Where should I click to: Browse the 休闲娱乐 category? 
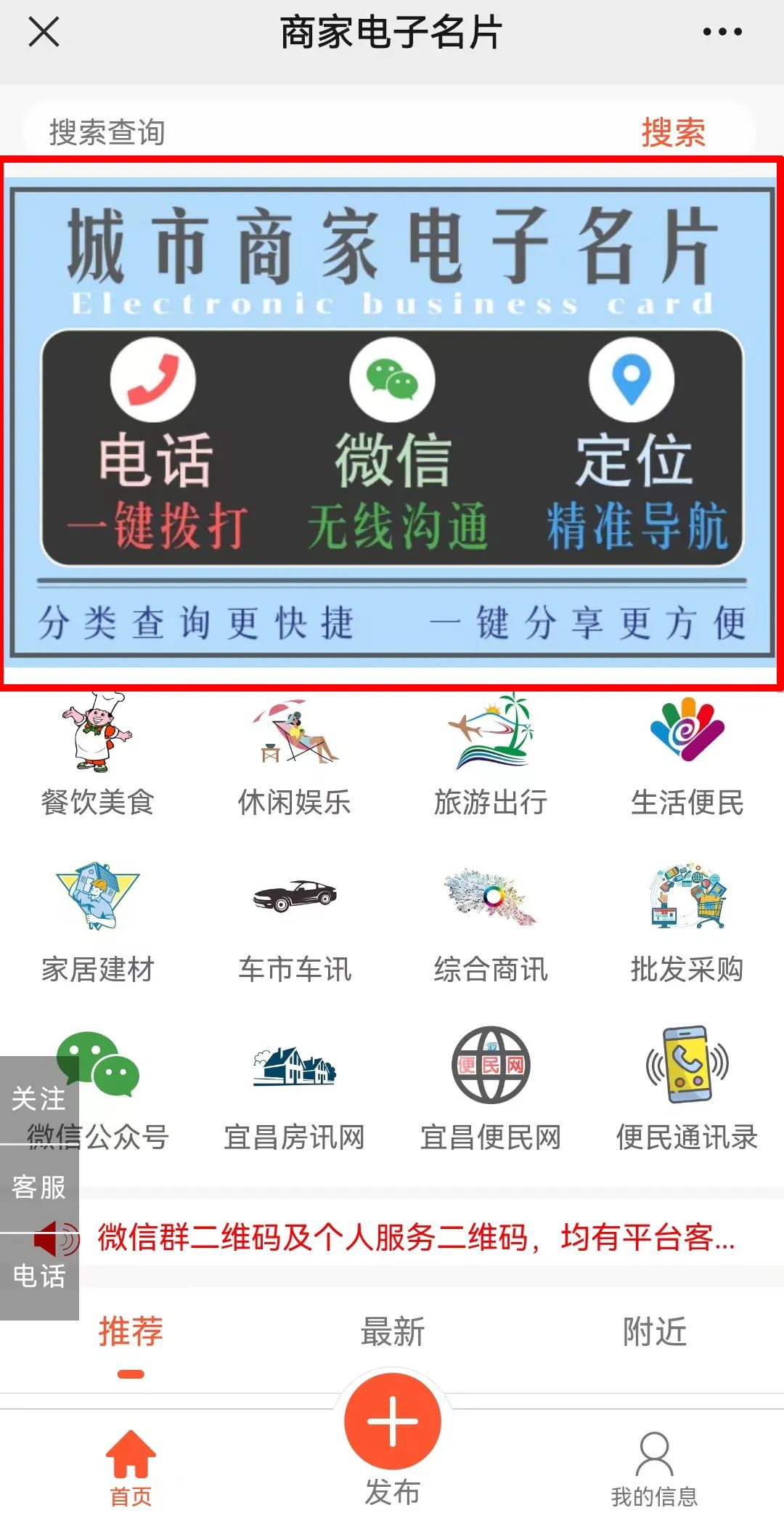point(295,755)
